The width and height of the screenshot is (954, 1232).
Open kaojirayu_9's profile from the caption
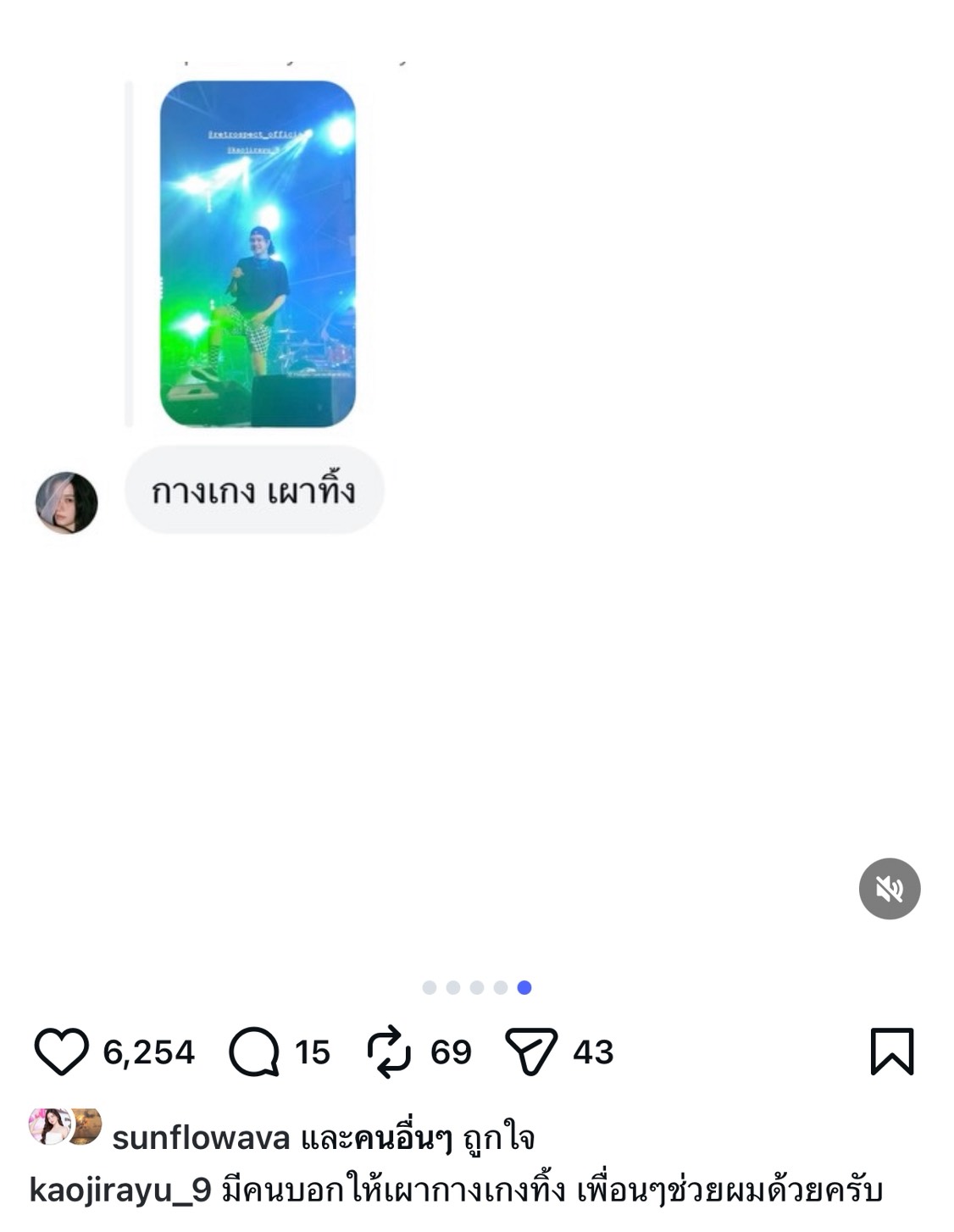(x=119, y=1190)
